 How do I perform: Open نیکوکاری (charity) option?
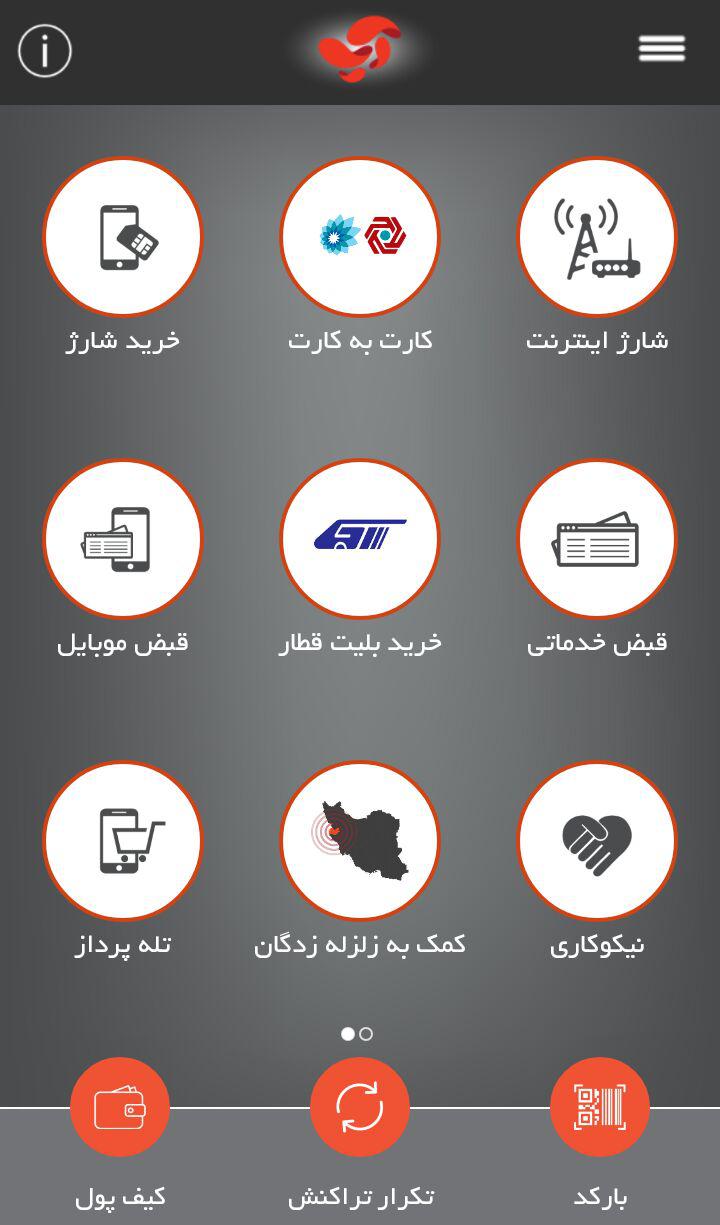click(597, 841)
